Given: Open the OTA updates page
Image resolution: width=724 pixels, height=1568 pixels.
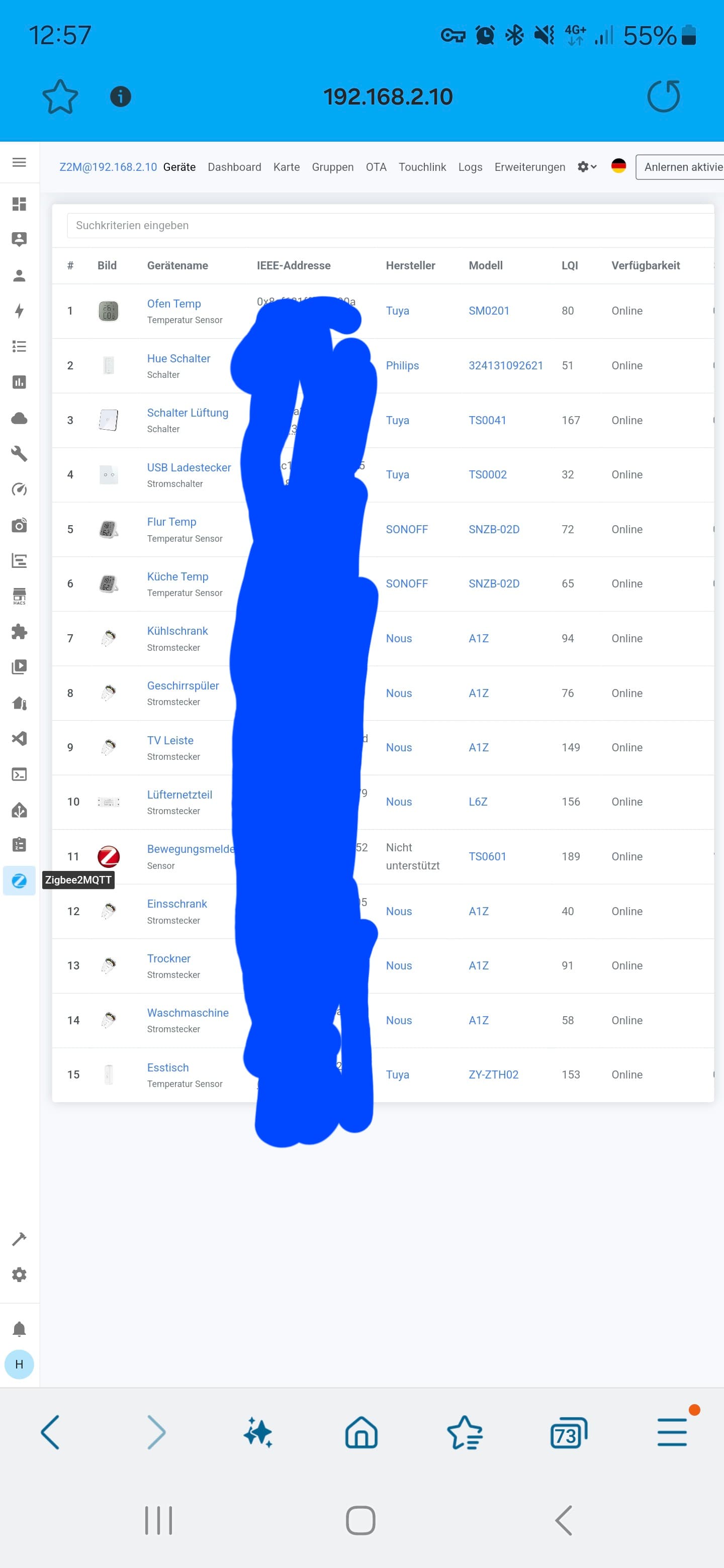Looking at the screenshot, I should 376,167.
